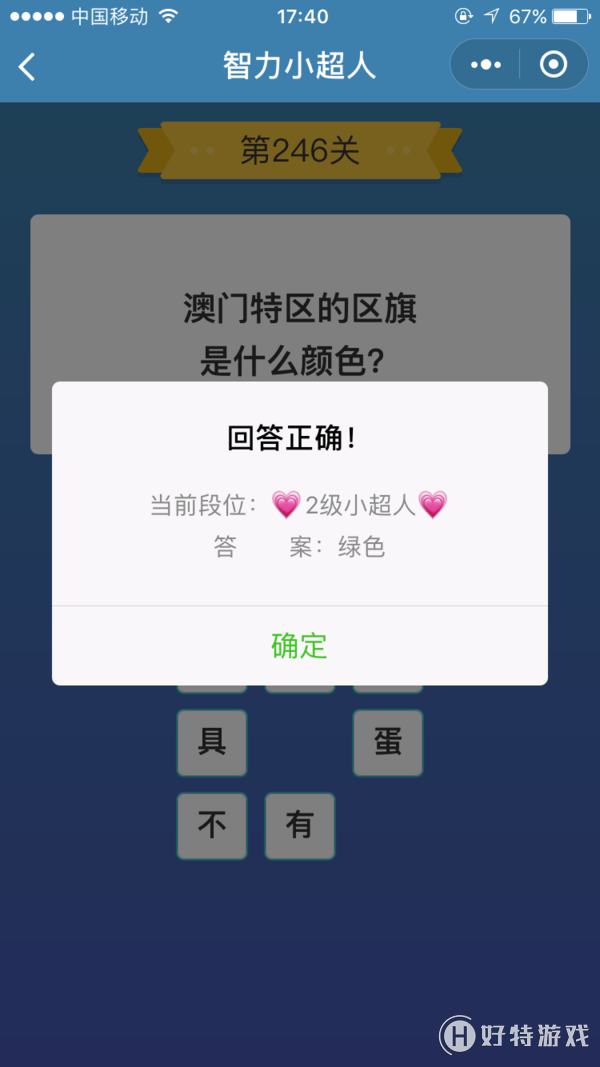
Task: Tap 确定 to confirm the dialog
Action: 299,646
